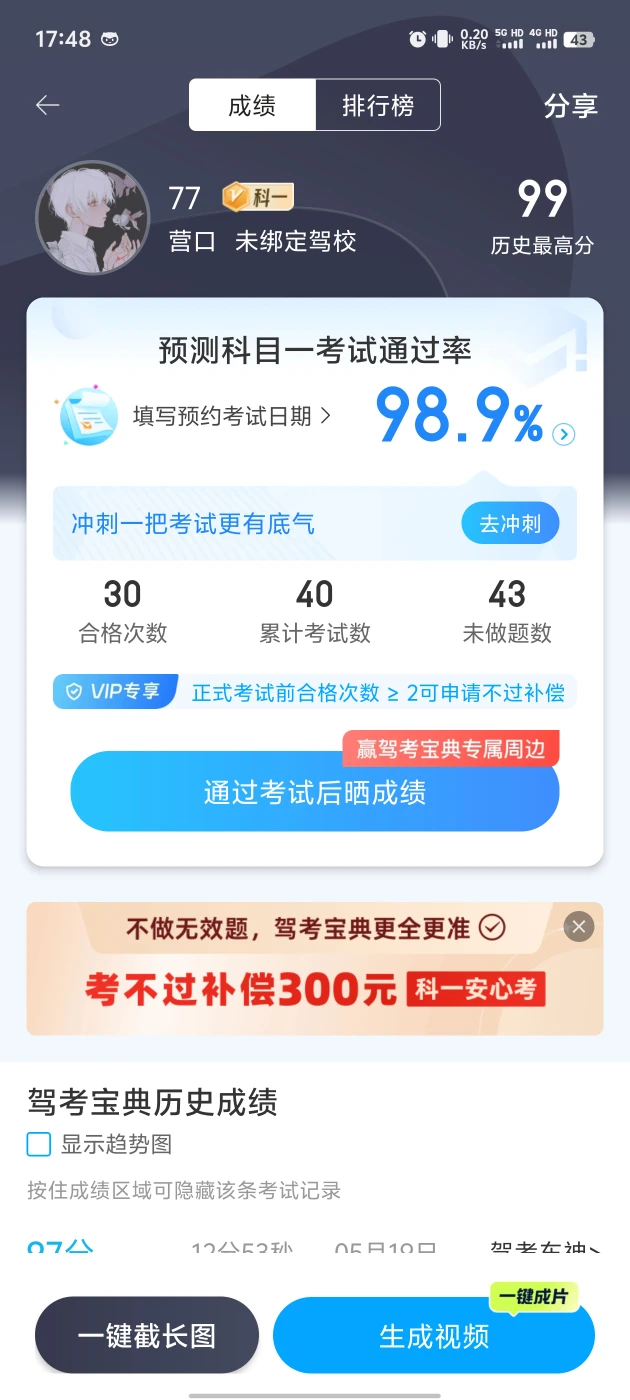Open the 考不过补偿300元 banner
Image resolution: width=630 pixels, height=1400 pixels.
[315, 968]
